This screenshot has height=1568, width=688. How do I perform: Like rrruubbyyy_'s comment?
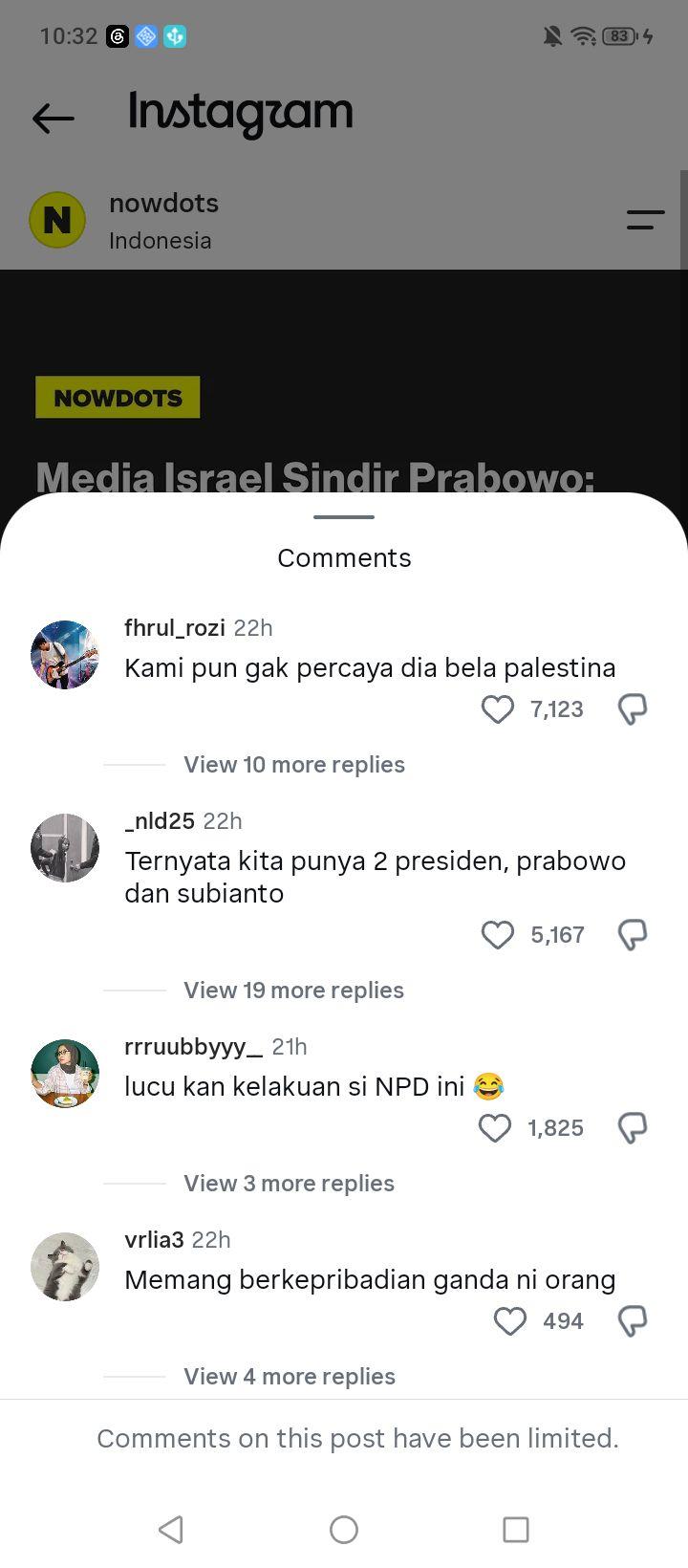tap(495, 1128)
